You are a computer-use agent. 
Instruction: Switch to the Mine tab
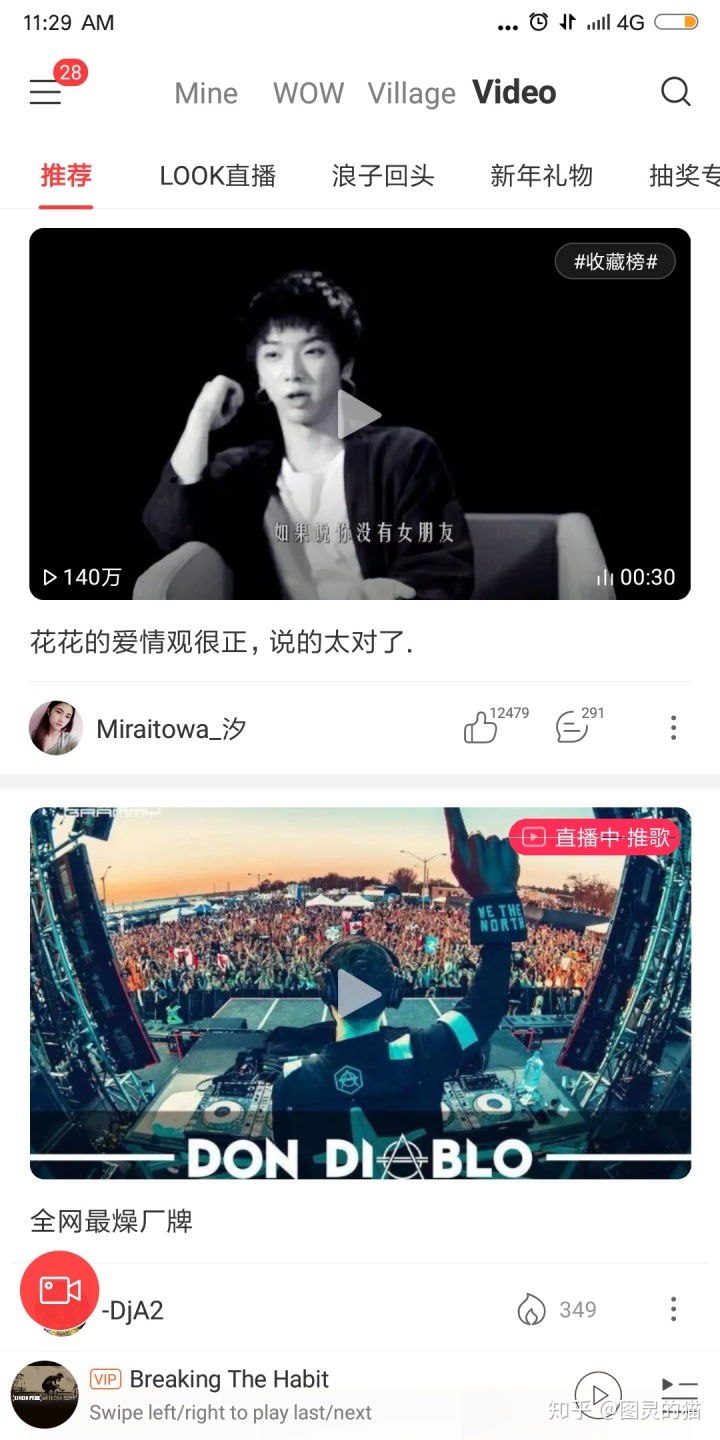tap(206, 94)
